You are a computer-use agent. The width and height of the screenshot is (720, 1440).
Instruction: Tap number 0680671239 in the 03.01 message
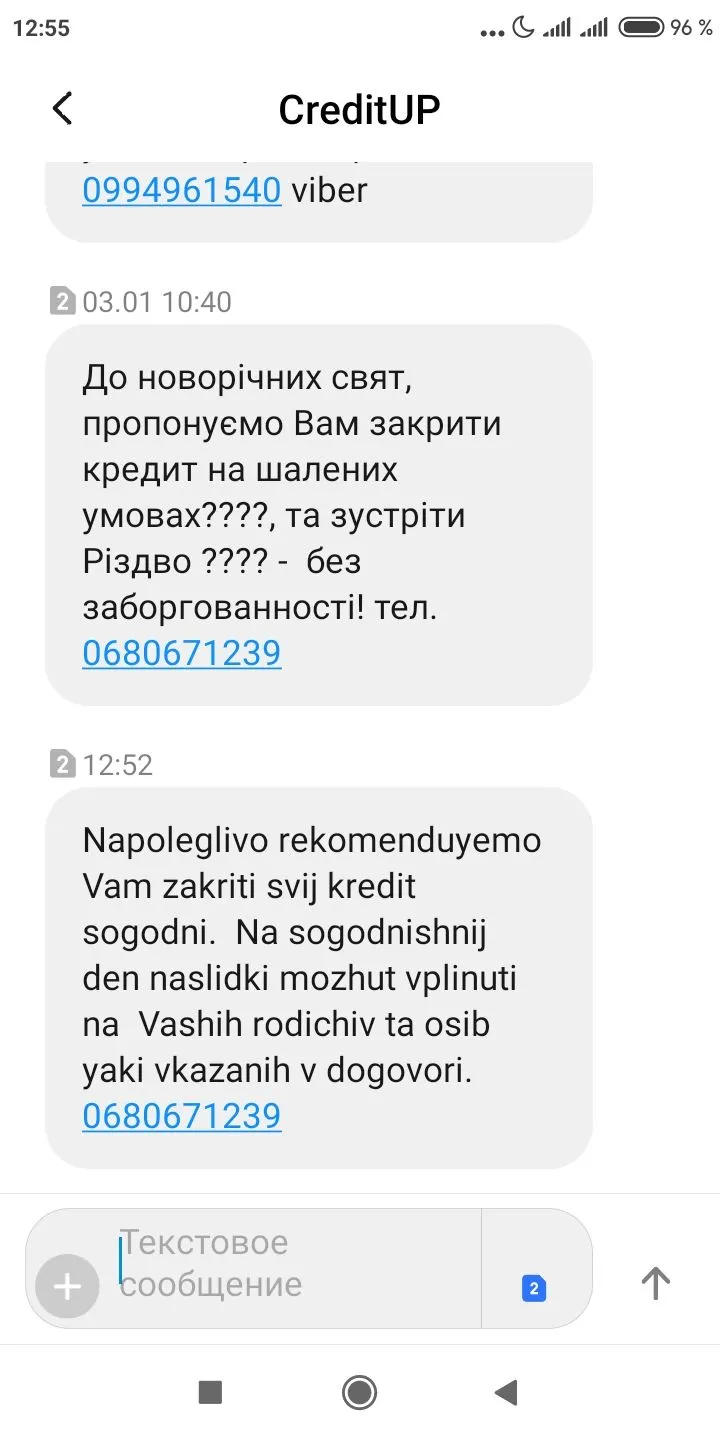coord(181,653)
